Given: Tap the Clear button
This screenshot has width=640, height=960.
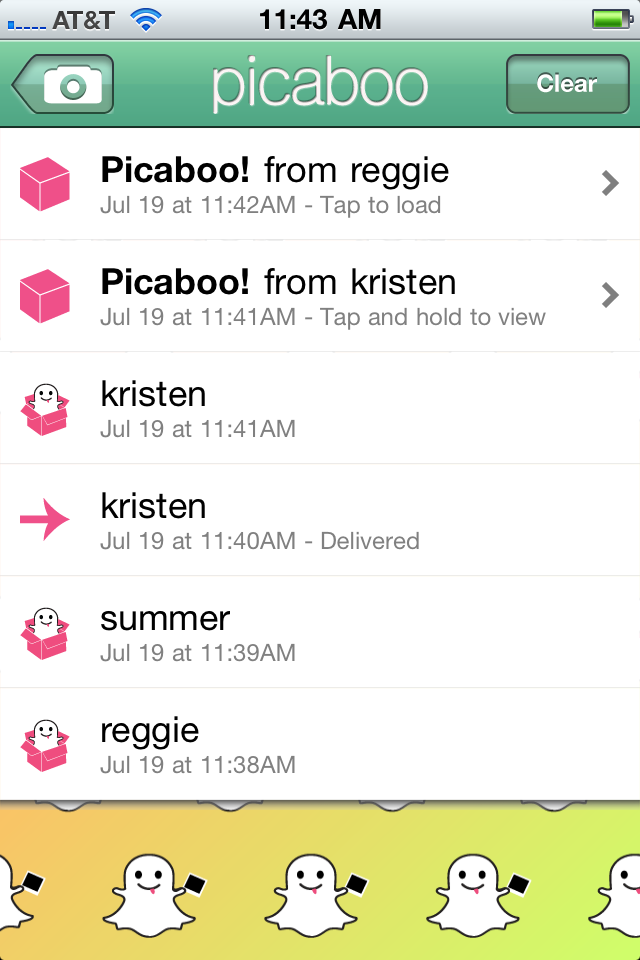Looking at the screenshot, I should tap(566, 84).
